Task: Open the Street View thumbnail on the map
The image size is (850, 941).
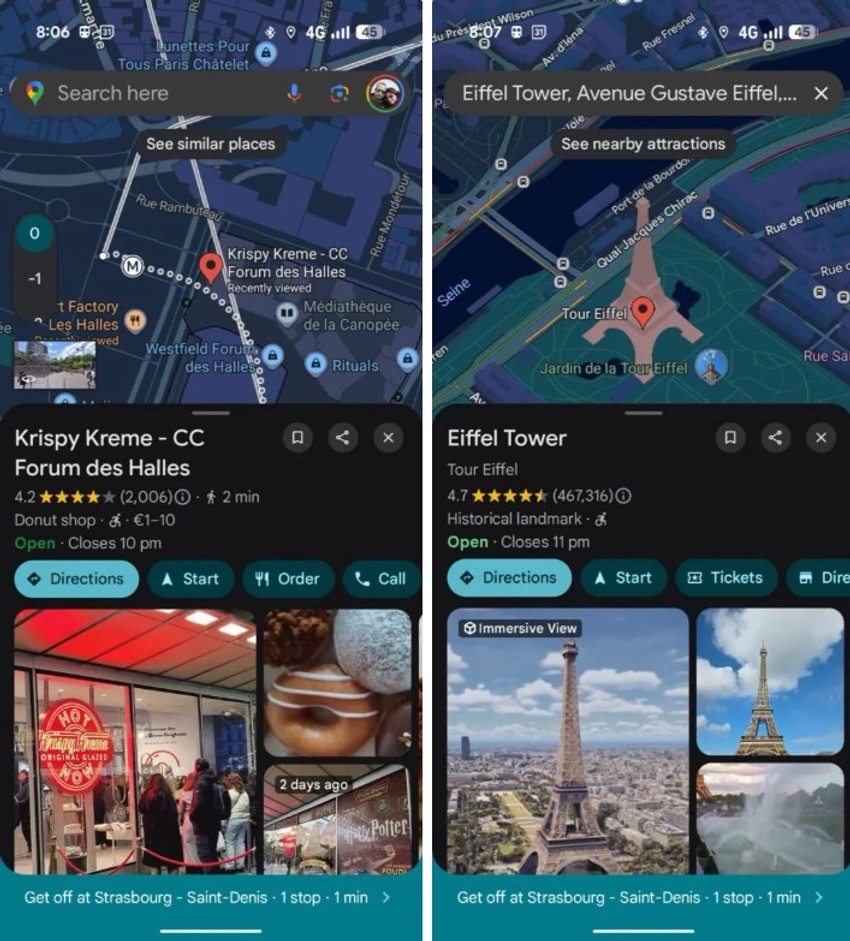Action: pos(55,364)
